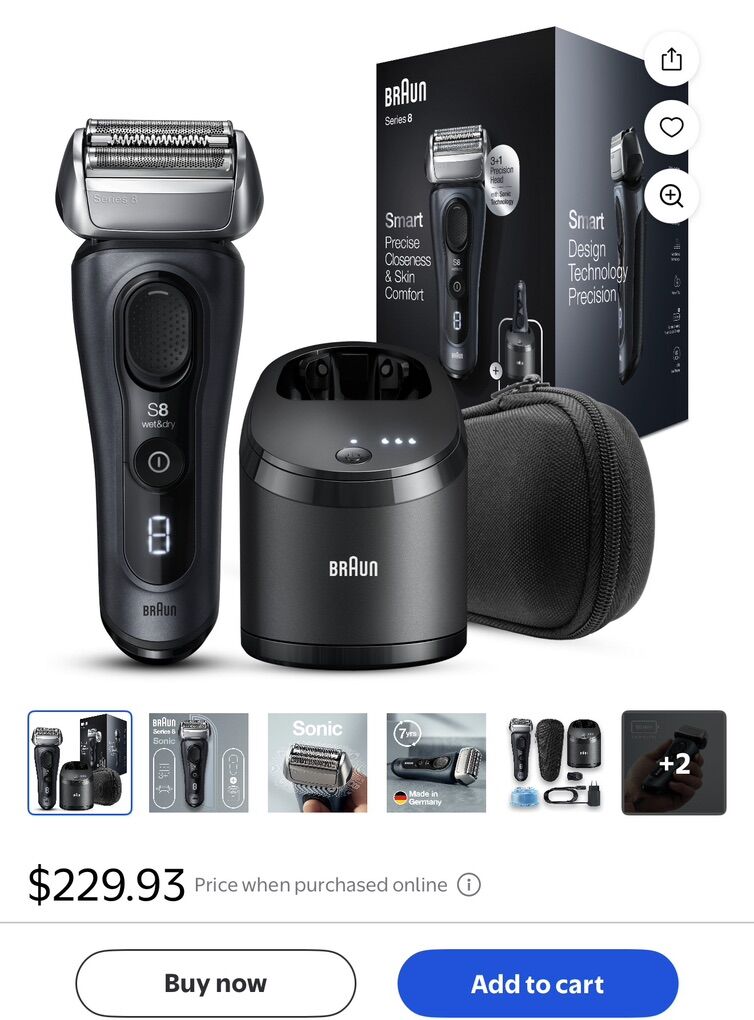View the Series 8 Sonic box thumbnail
The image size is (754, 1020).
point(199,762)
